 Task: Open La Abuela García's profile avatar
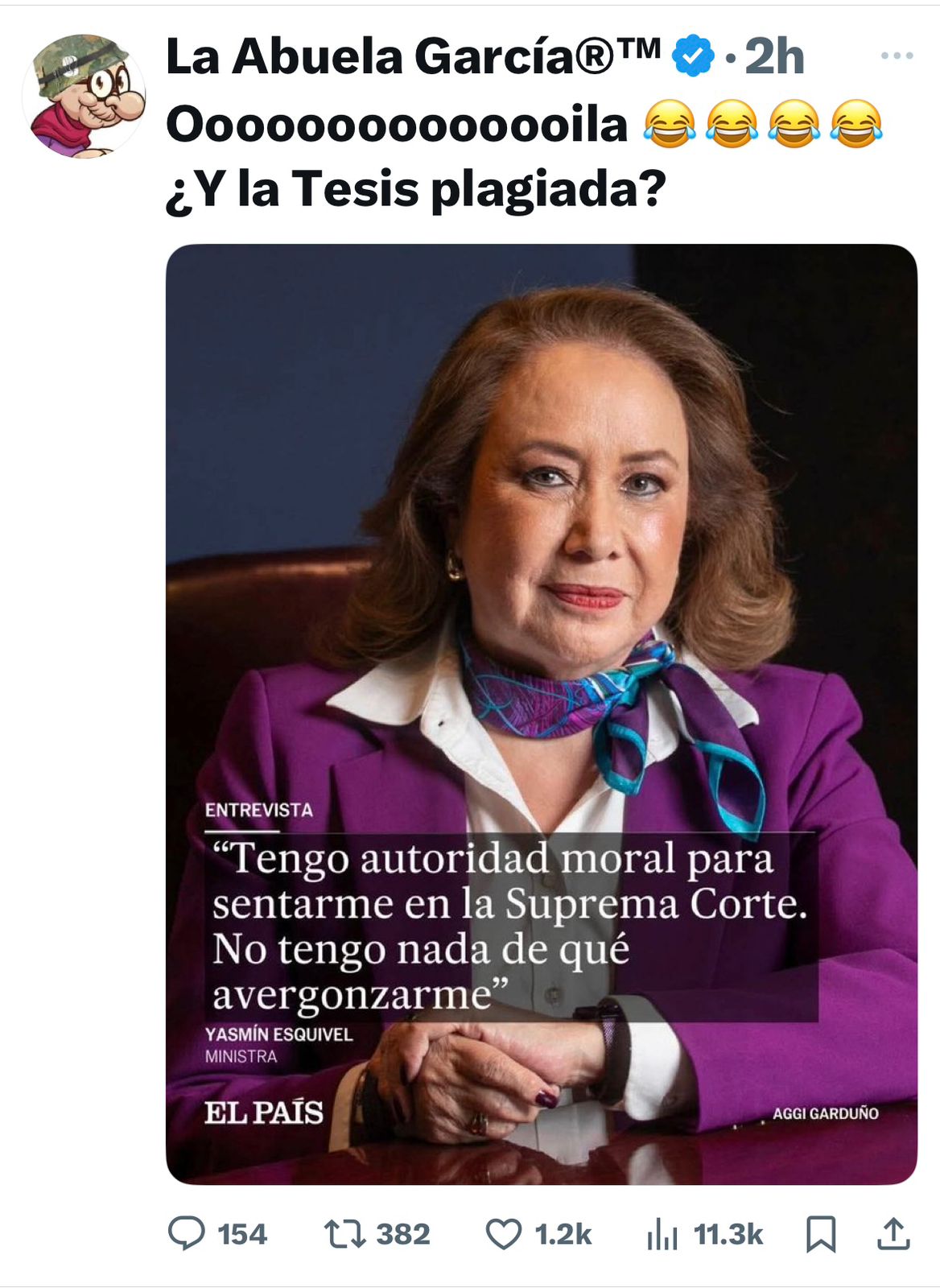coord(84,95)
